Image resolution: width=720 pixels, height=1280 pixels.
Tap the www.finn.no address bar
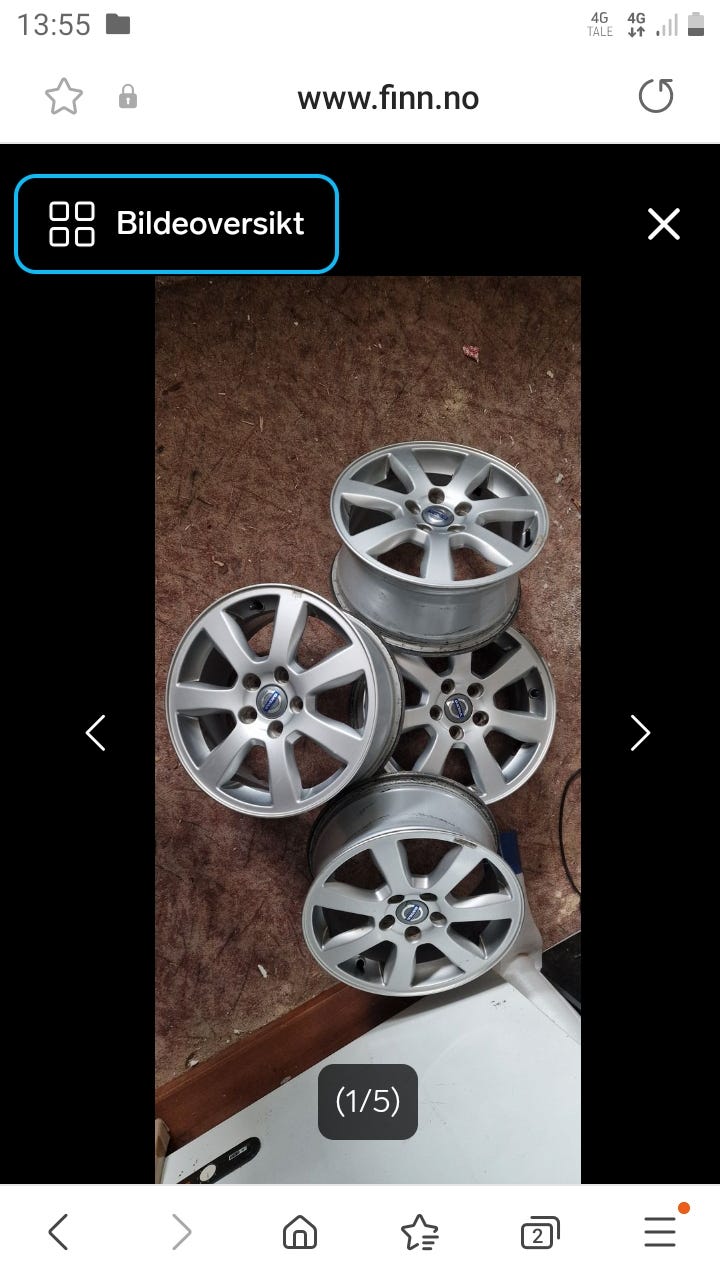[x=388, y=98]
